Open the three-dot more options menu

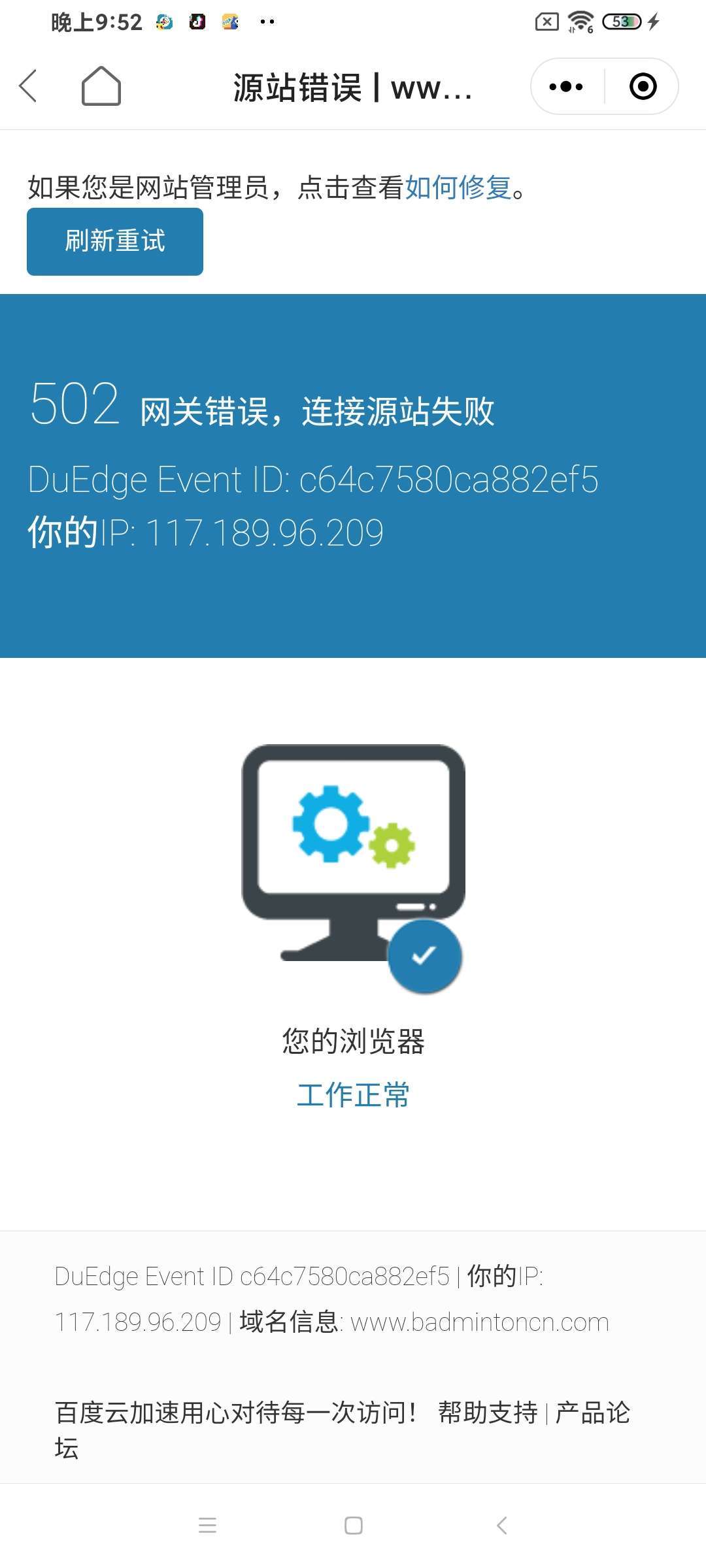[566, 86]
